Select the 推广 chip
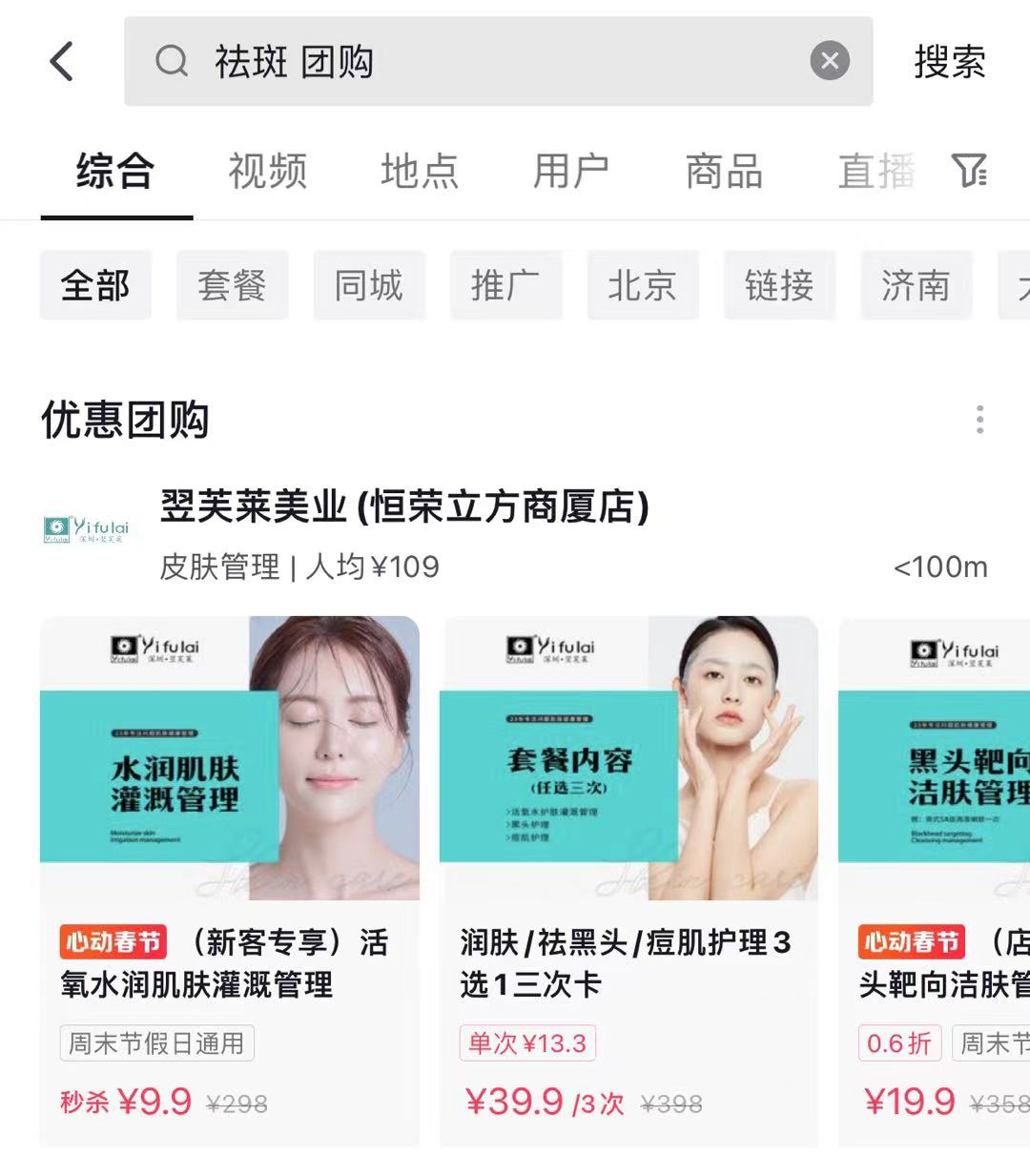The image size is (1030, 1176). (505, 285)
